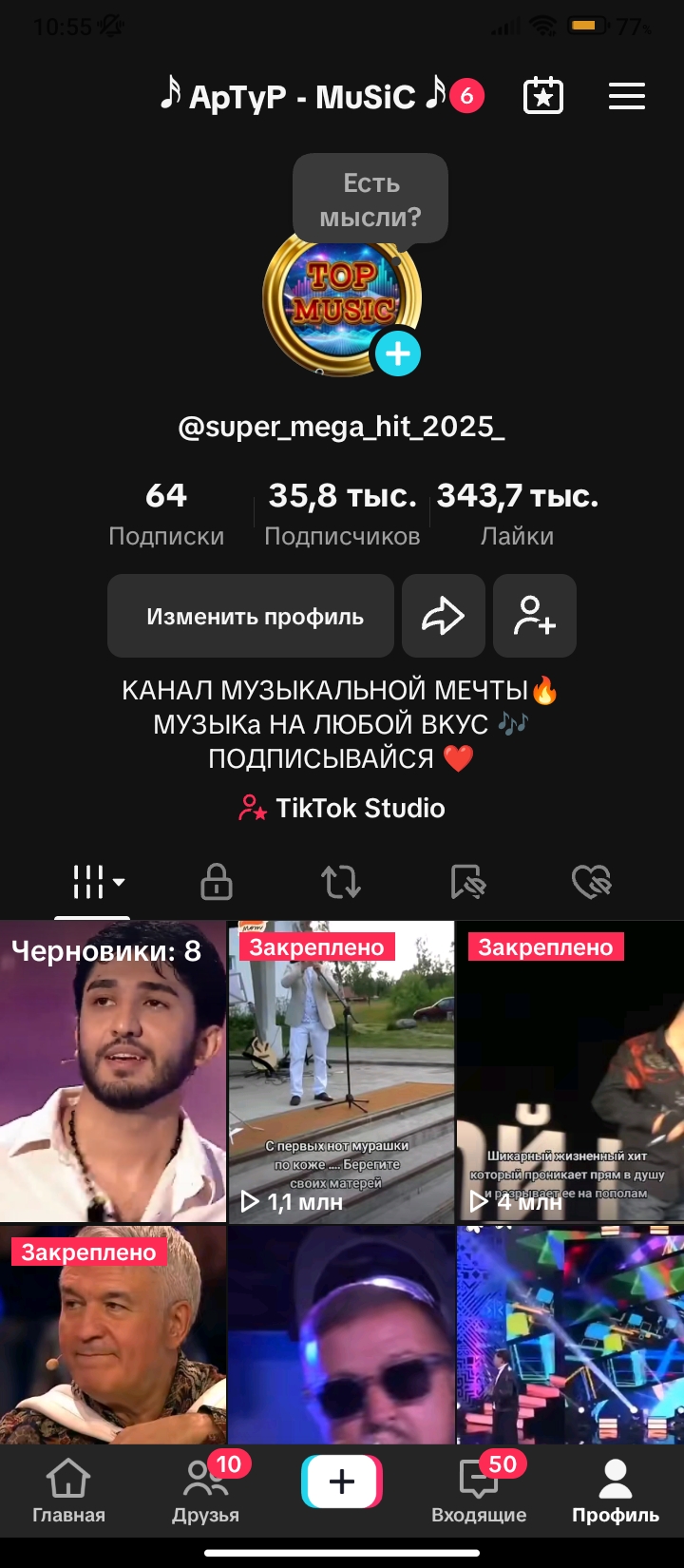The width and height of the screenshot is (684, 1568).
Task: Open pinned video with 1,1 млн views
Action: pos(342,1071)
